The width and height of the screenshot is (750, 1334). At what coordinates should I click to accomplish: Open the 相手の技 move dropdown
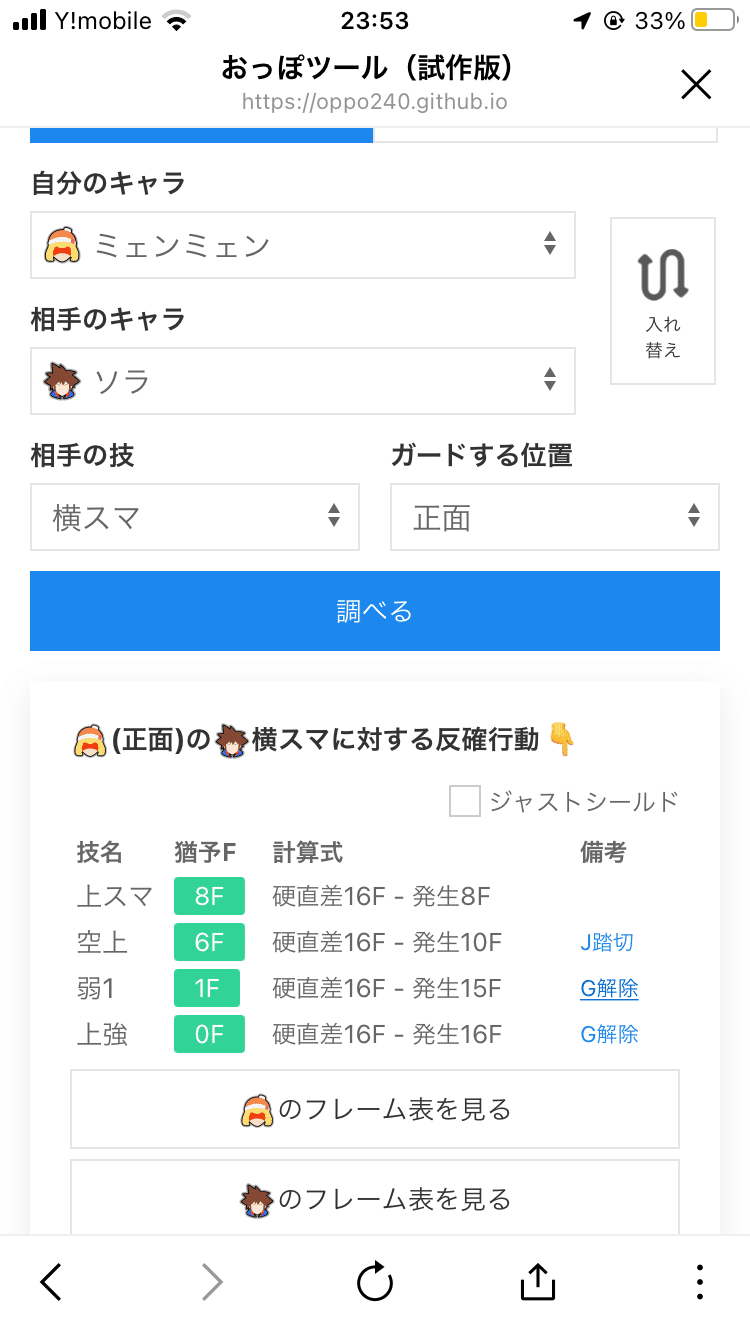[195, 517]
